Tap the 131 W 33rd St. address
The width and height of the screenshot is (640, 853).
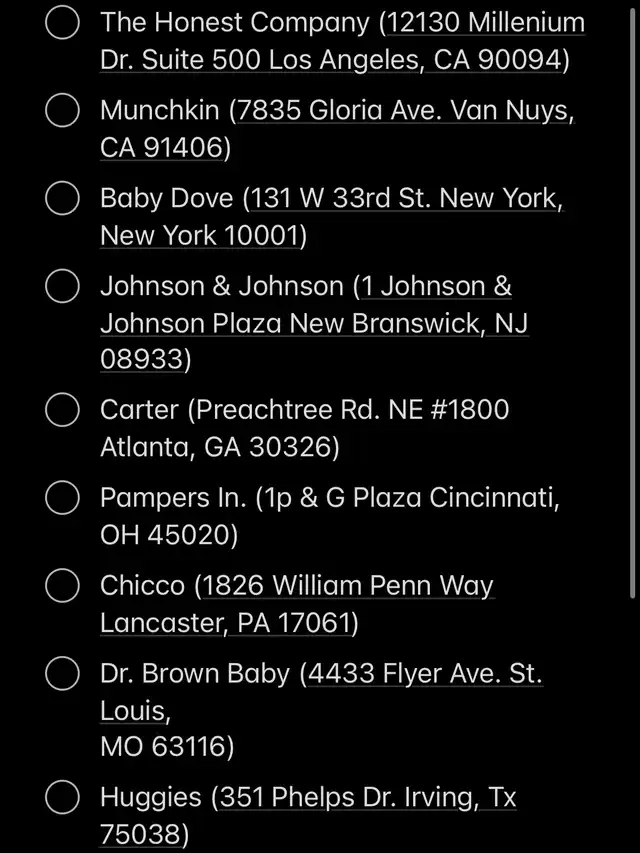[x=405, y=199]
